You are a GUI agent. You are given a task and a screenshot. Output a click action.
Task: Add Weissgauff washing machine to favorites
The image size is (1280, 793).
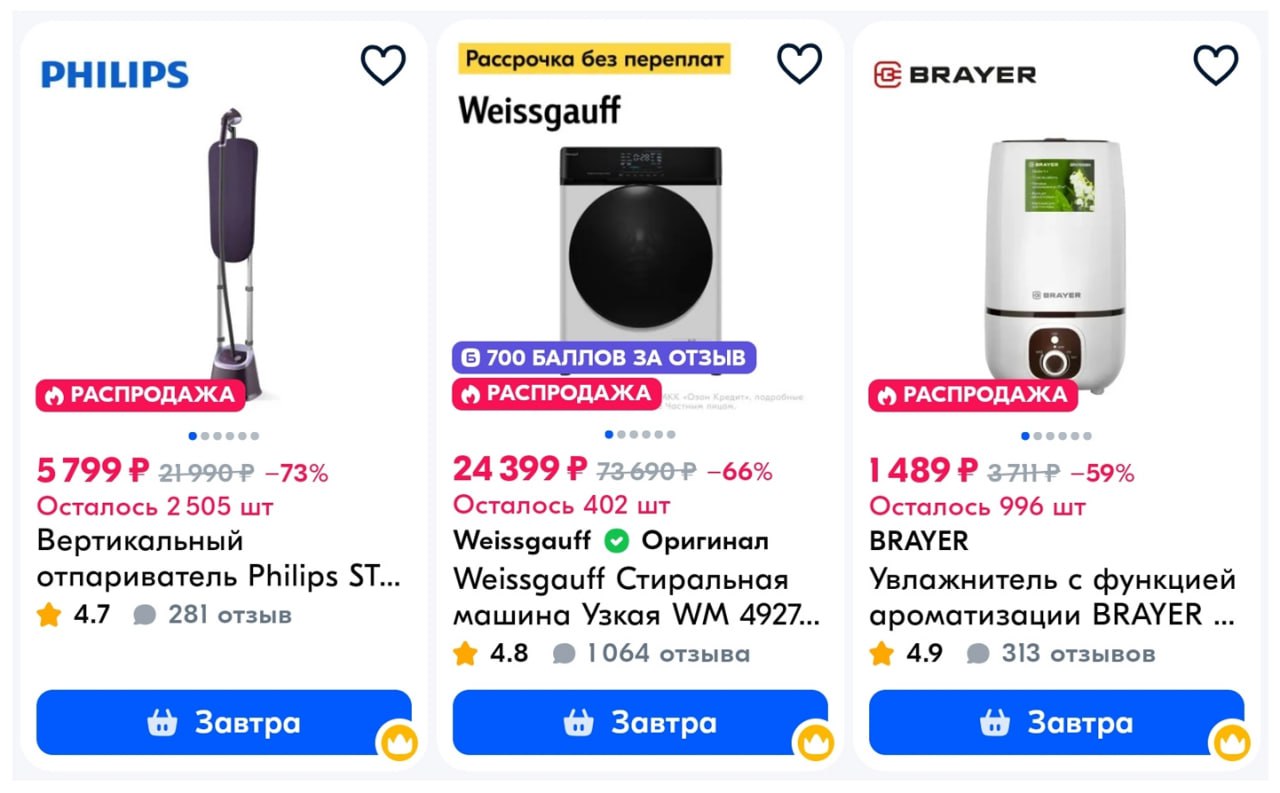click(799, 65)
